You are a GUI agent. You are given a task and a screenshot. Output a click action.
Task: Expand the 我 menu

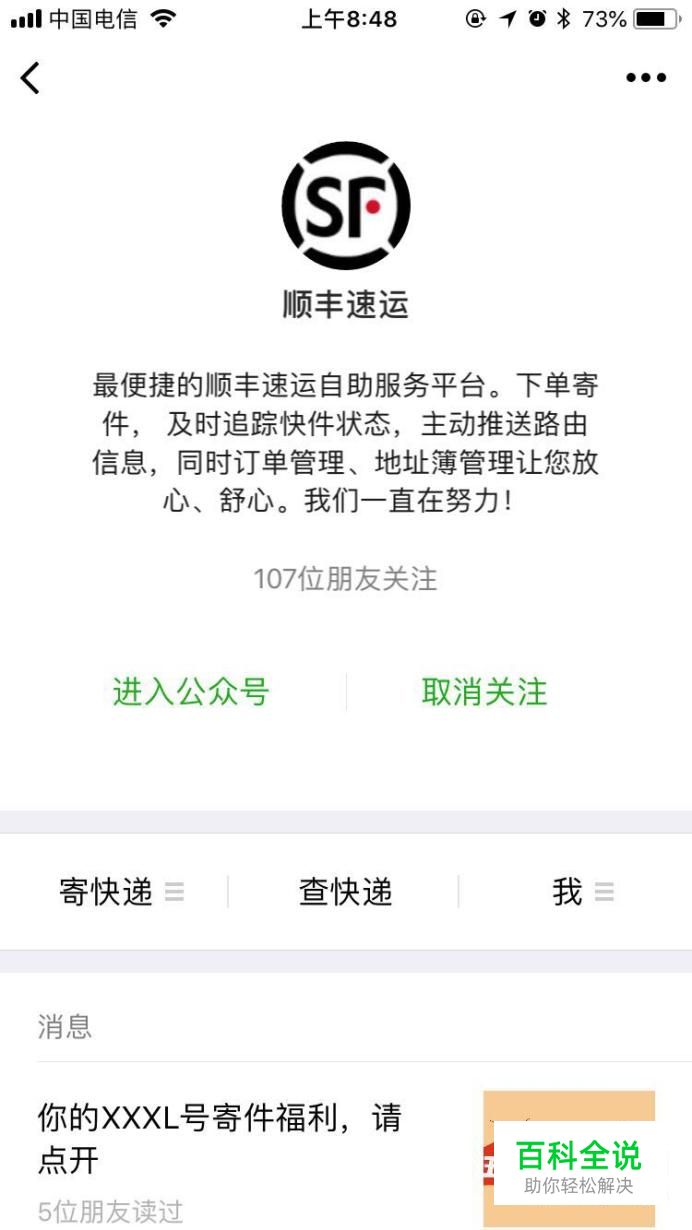pos(580,891)
